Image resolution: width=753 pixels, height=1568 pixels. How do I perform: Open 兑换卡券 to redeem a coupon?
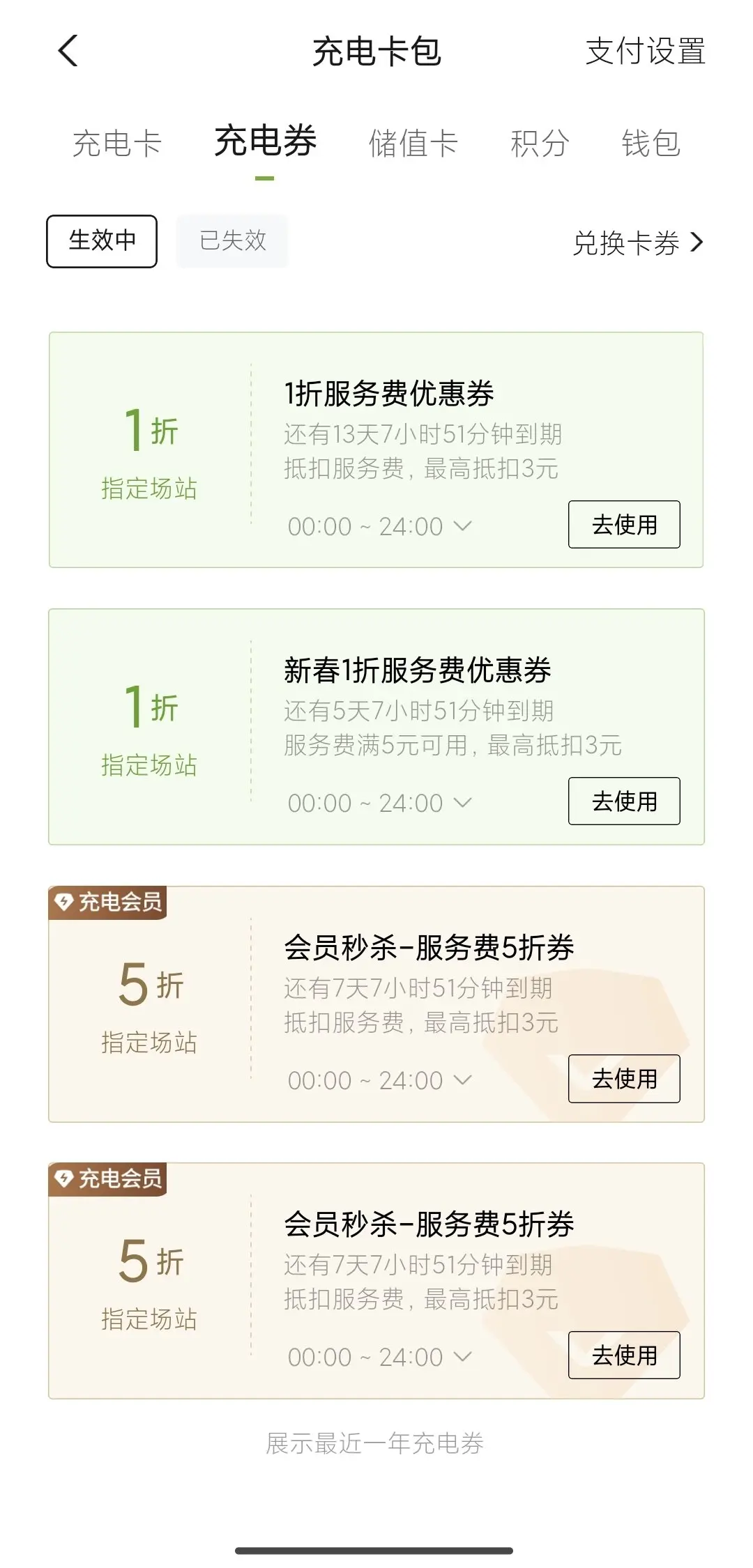[x=638, y=243]
